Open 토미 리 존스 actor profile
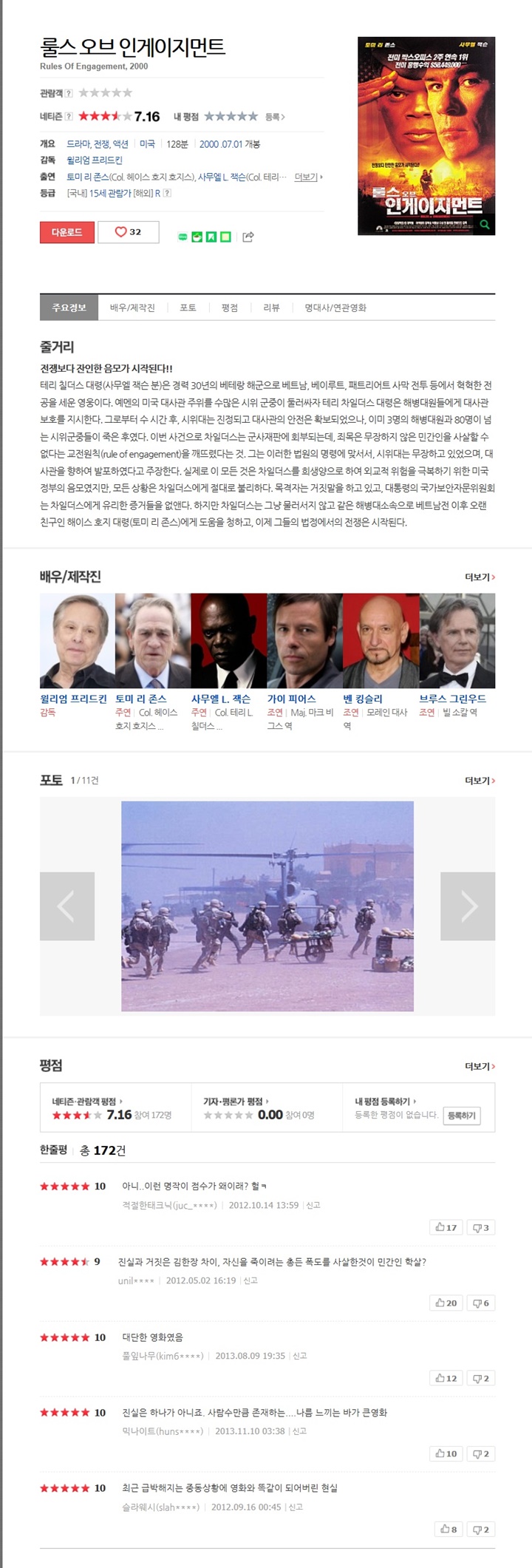 [x=141, y=699]
